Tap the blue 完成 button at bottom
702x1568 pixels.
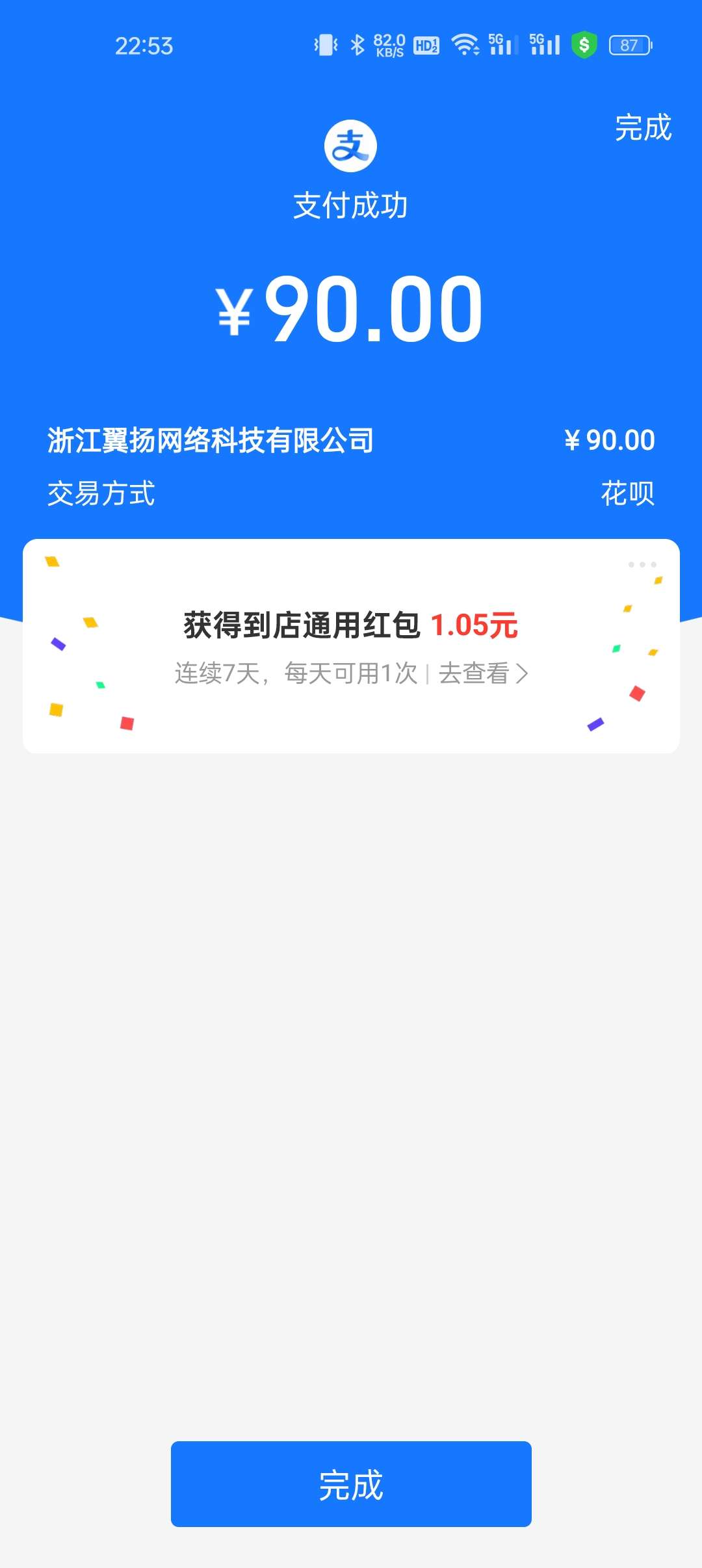[x=351, y=1484]
